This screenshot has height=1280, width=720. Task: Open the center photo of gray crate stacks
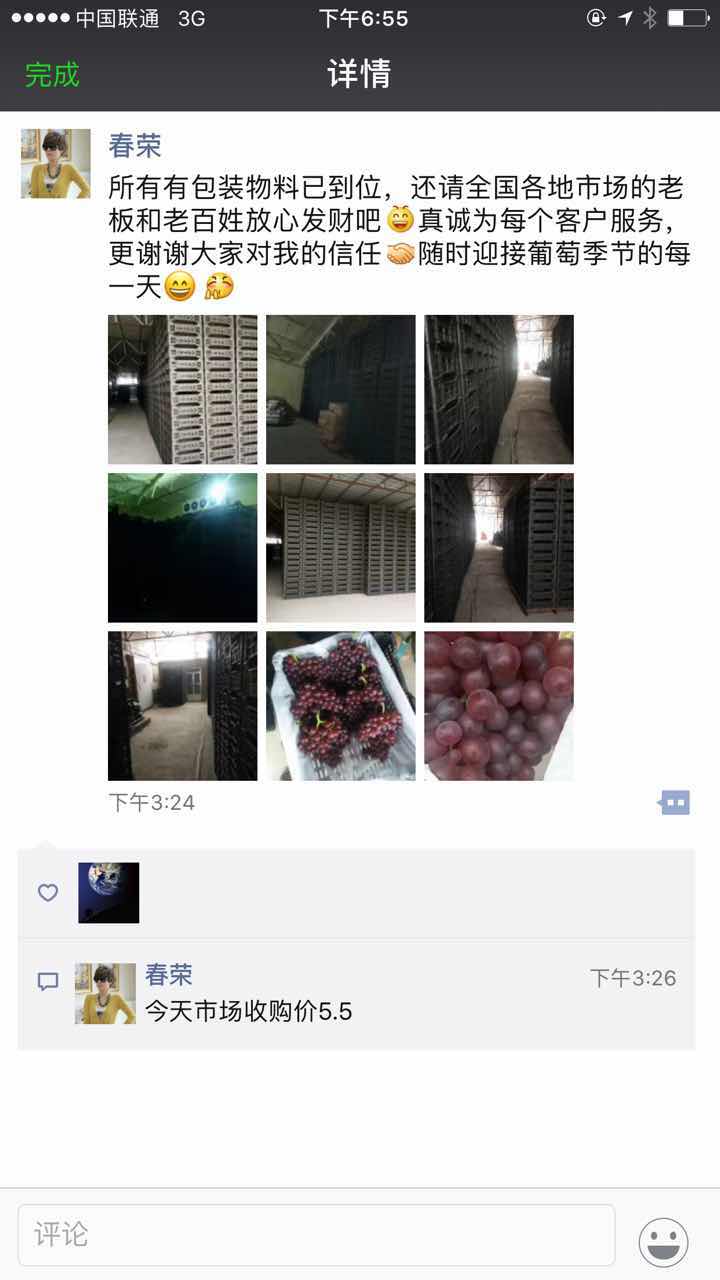(x=340, y=548)
